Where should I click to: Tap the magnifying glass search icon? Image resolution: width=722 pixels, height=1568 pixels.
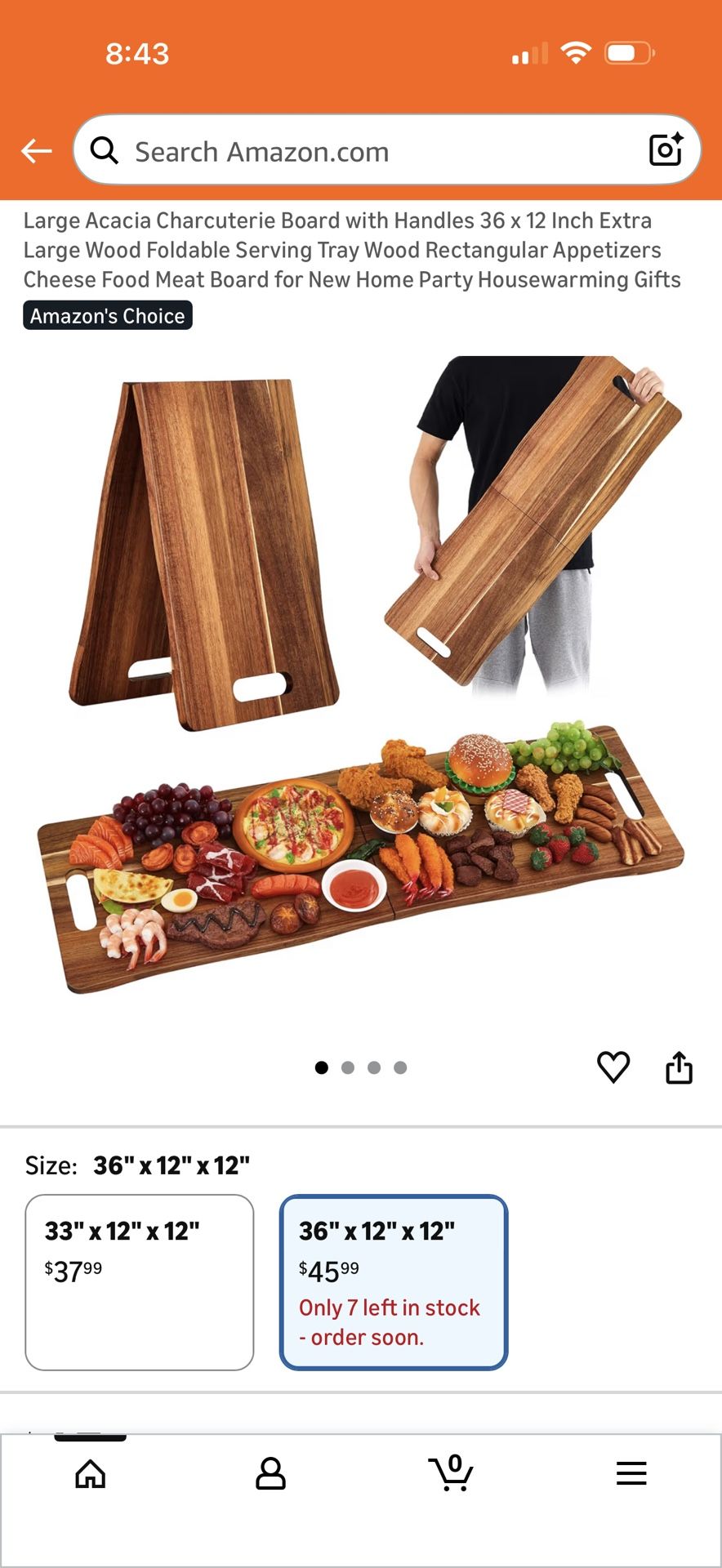105,149
